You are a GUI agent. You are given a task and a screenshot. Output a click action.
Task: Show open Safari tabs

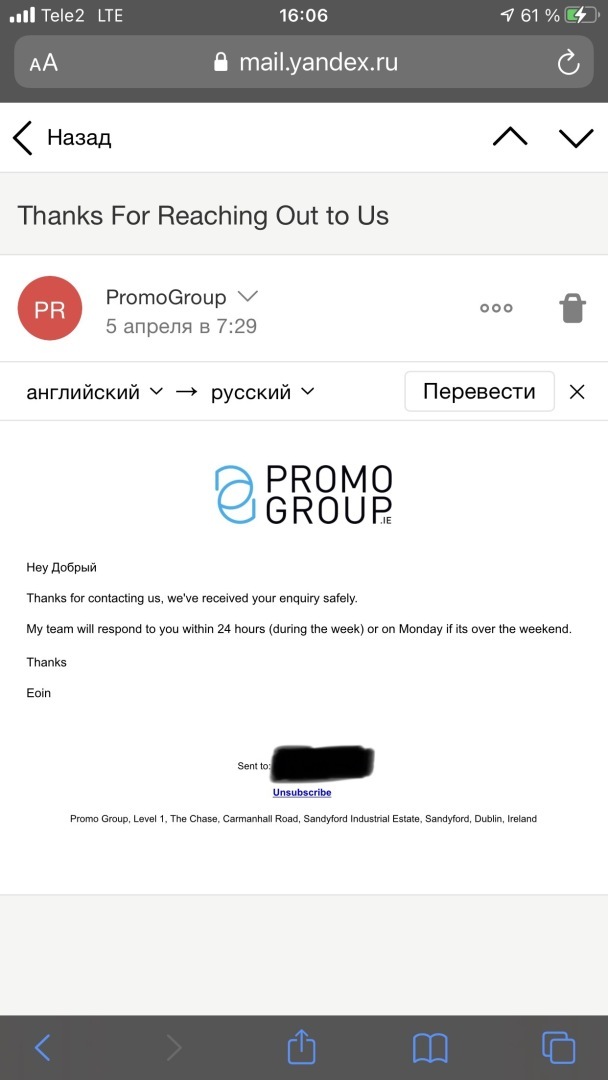point(558,1047)
